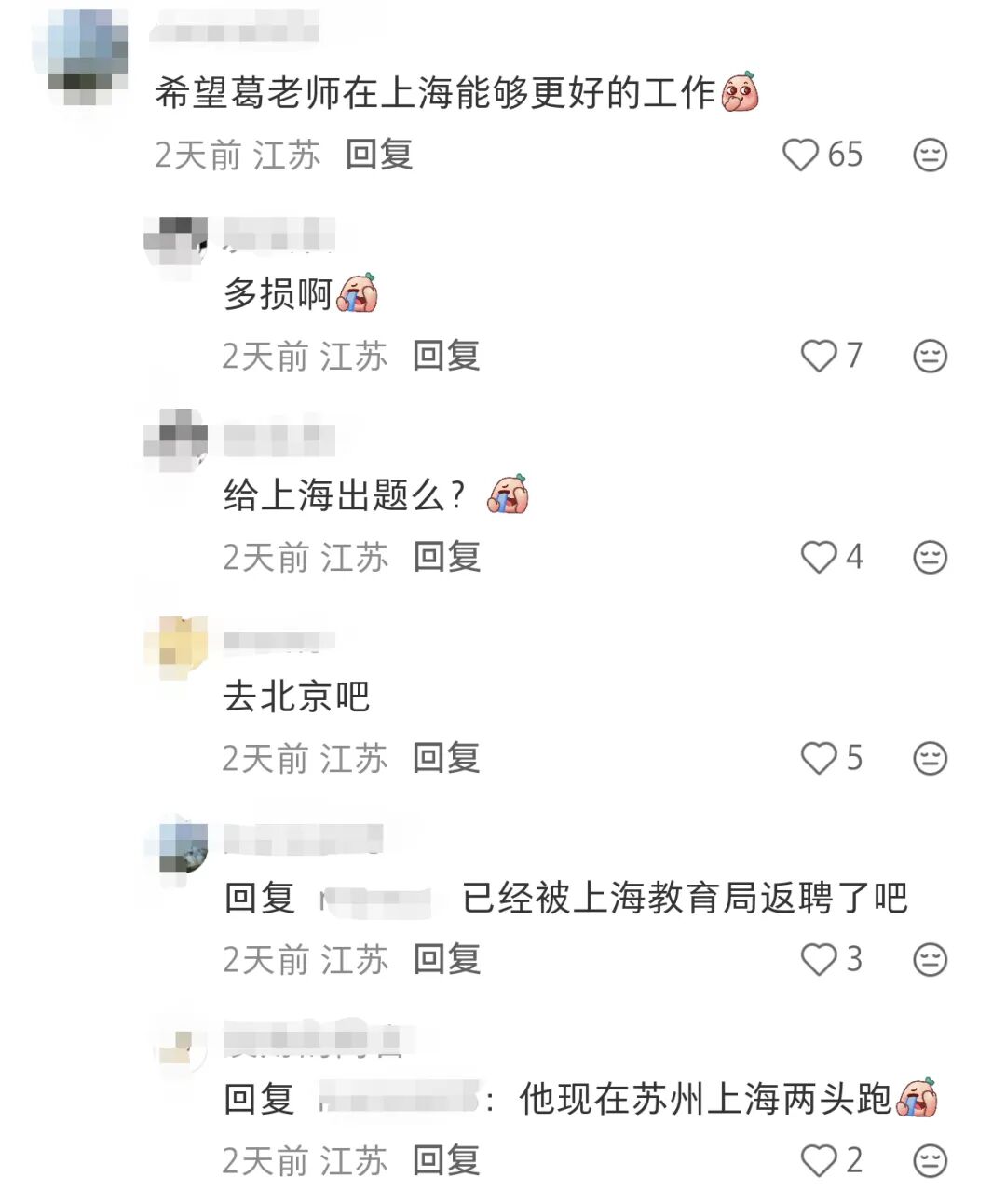1006x1204 pixels.
Task: Like the 苏州上海两头跑 comment
Action: pos(819,1160)
